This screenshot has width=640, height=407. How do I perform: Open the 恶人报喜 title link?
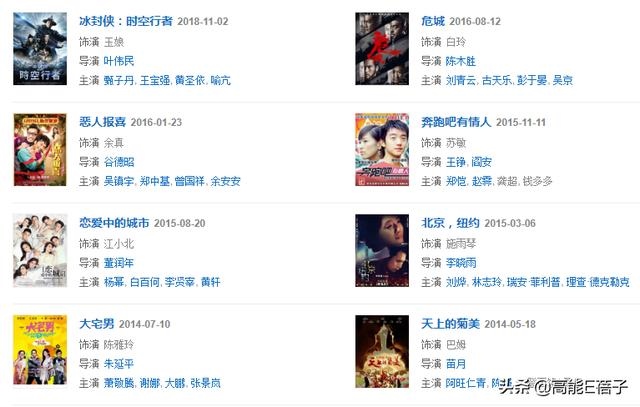[x=103, y=122]
